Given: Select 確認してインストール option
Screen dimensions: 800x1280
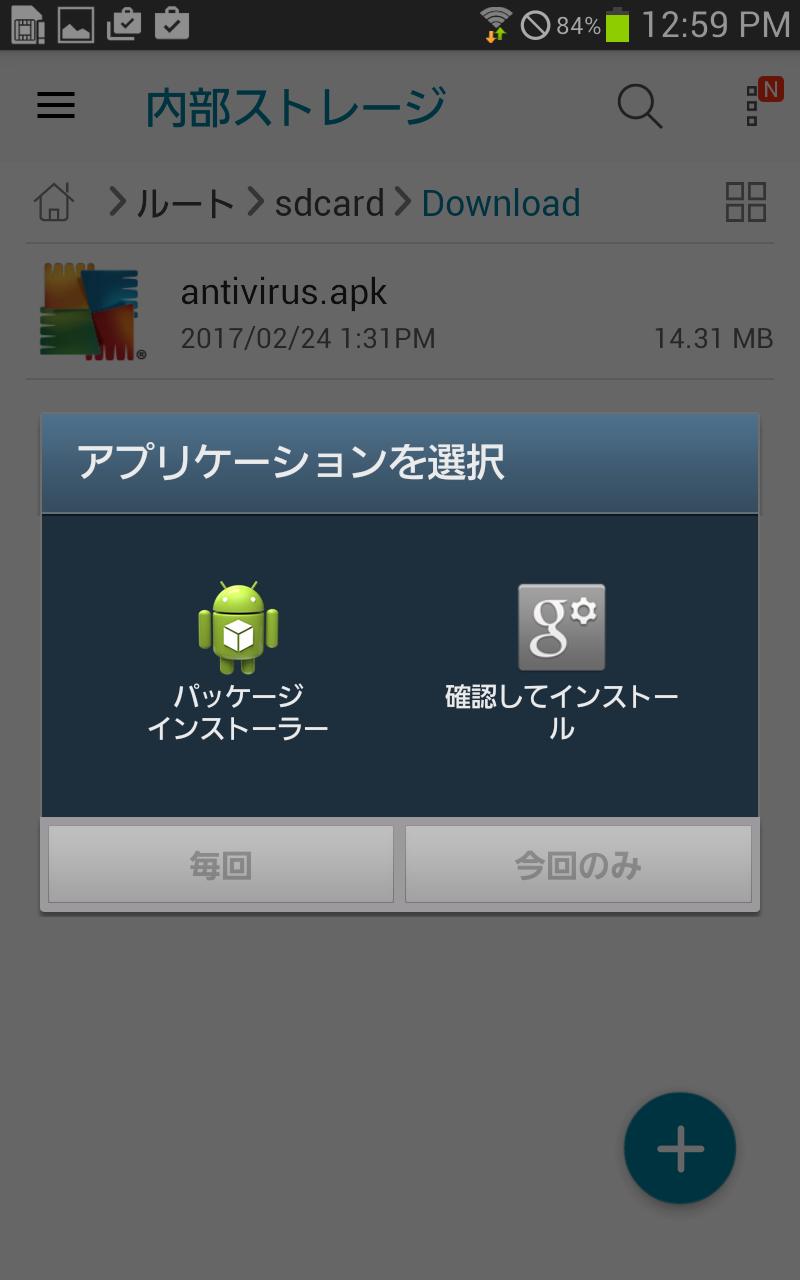Looking at the screenshot, I should point(561,660).
